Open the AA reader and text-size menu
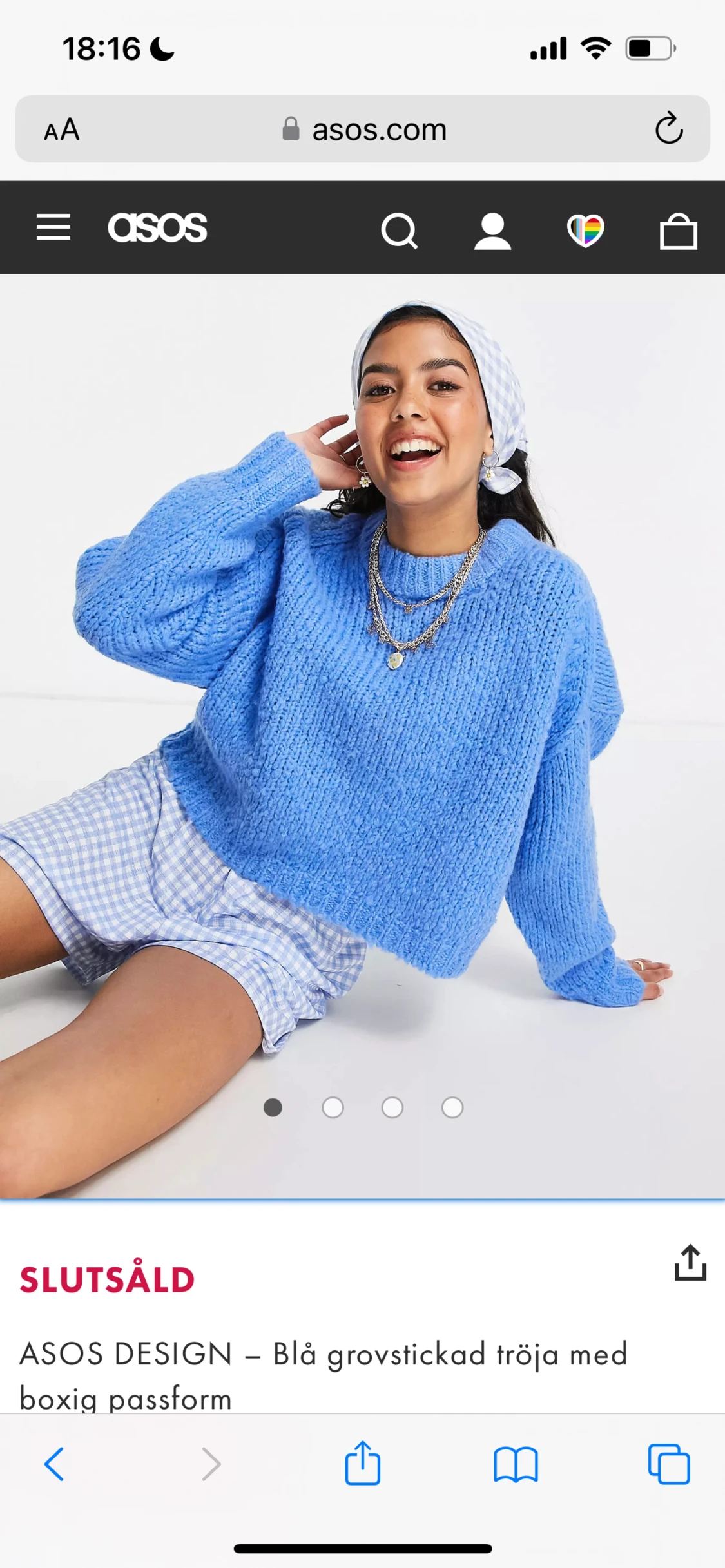Image resolution: width=725 pixels, height=1568 pixels. click(62, 129)
